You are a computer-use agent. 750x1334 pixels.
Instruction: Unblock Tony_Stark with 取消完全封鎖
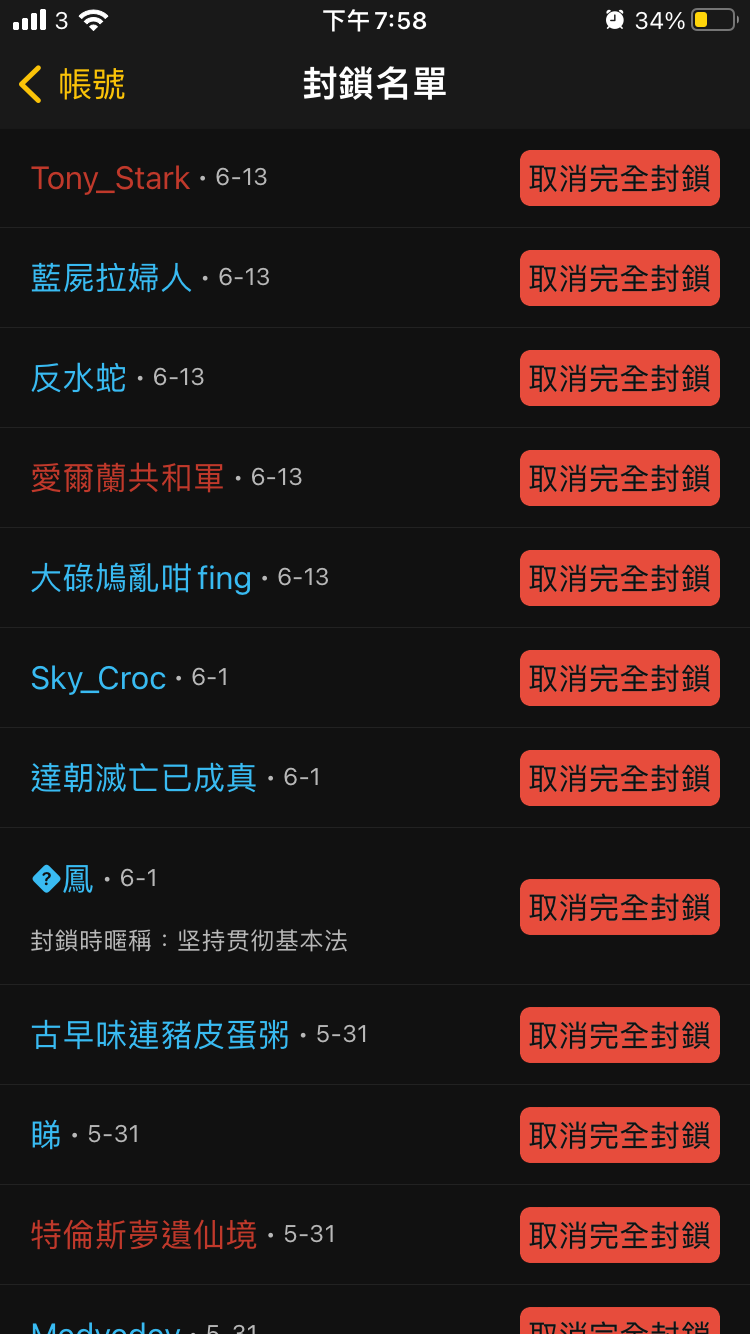(x=619, y=178)
